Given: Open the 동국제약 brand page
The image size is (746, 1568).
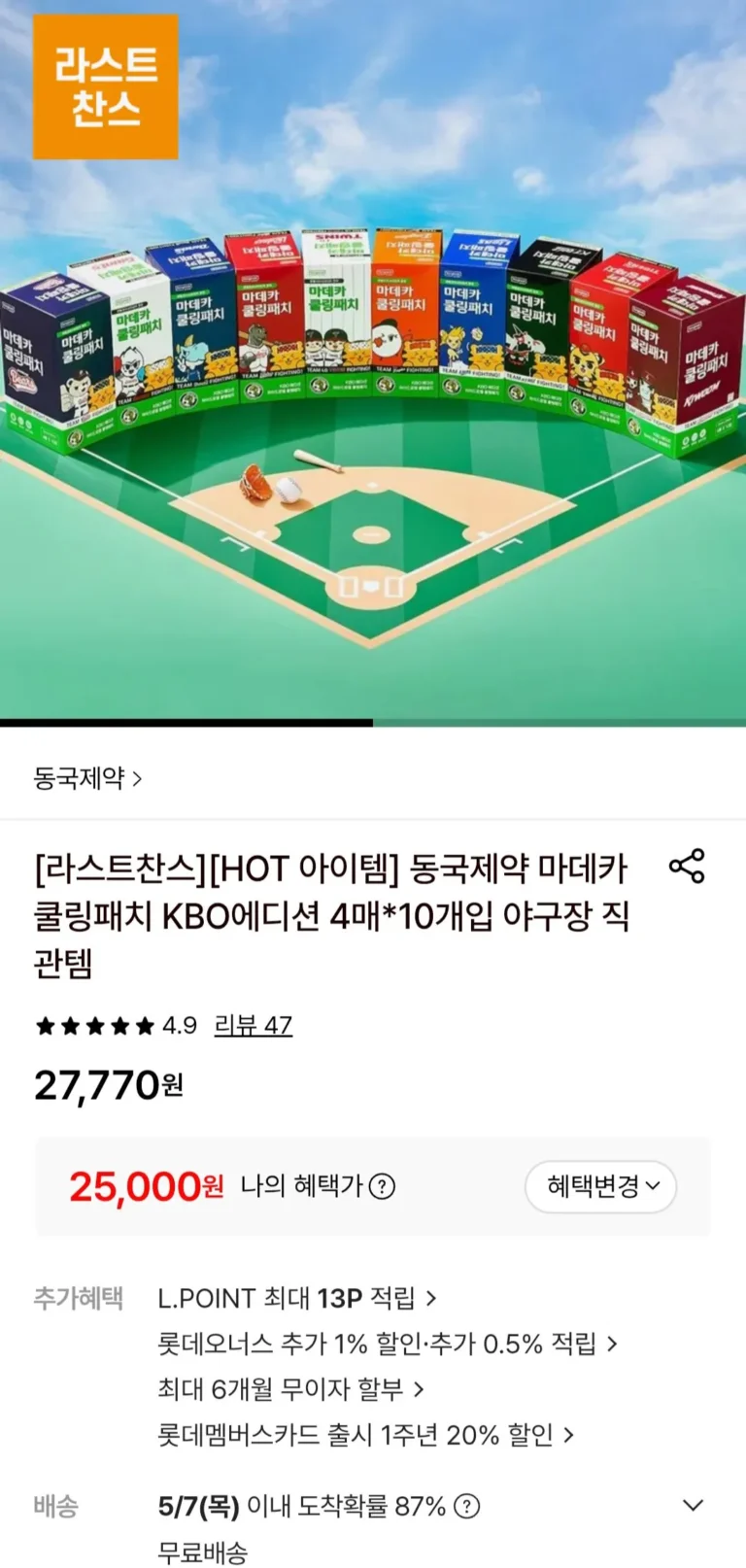Looking at the screenshot, I should coord(87,778).
